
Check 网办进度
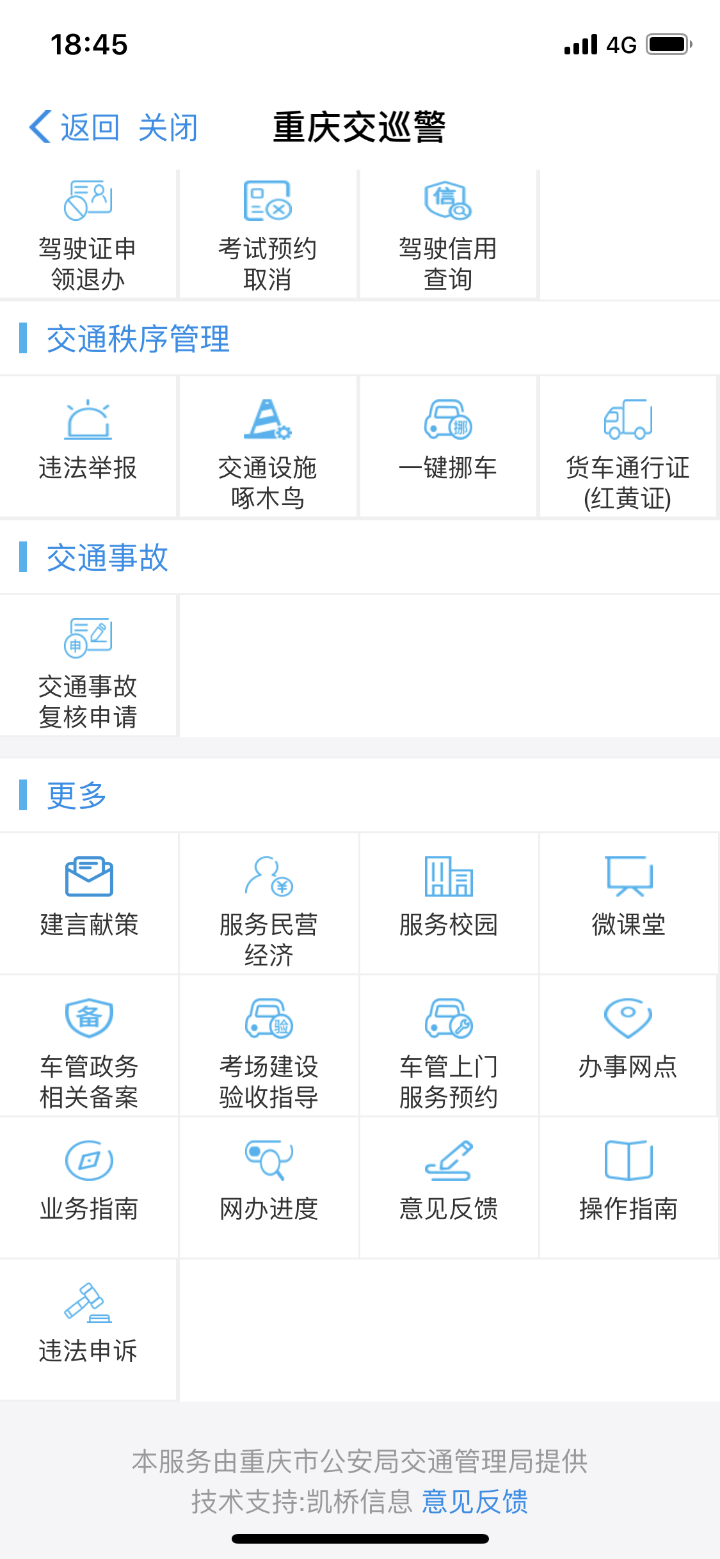(x=268, y=1187)
